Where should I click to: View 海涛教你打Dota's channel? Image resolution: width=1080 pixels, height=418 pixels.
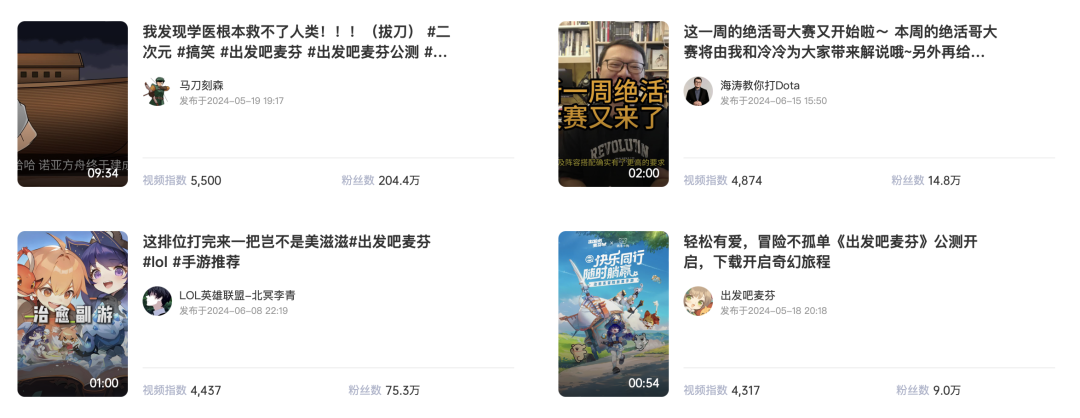pos(760,86)
